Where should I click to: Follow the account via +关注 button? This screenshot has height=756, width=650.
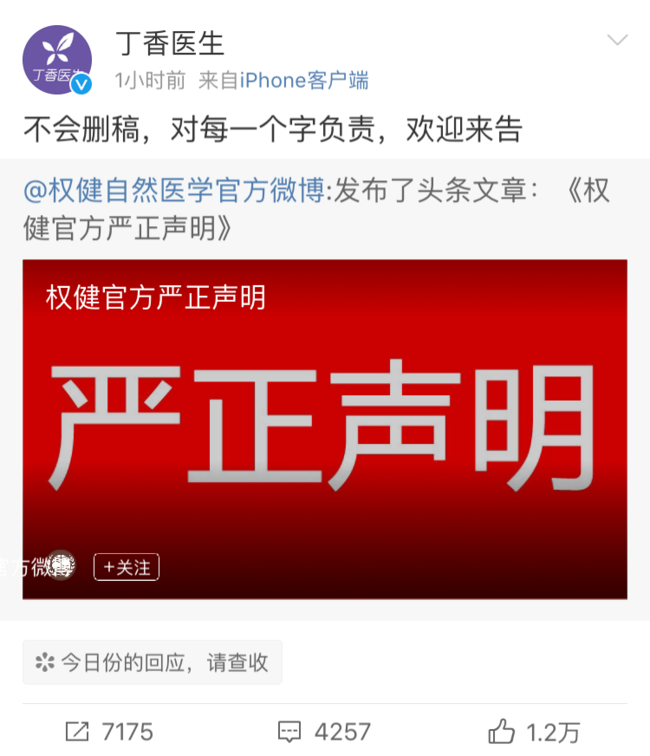126,567
